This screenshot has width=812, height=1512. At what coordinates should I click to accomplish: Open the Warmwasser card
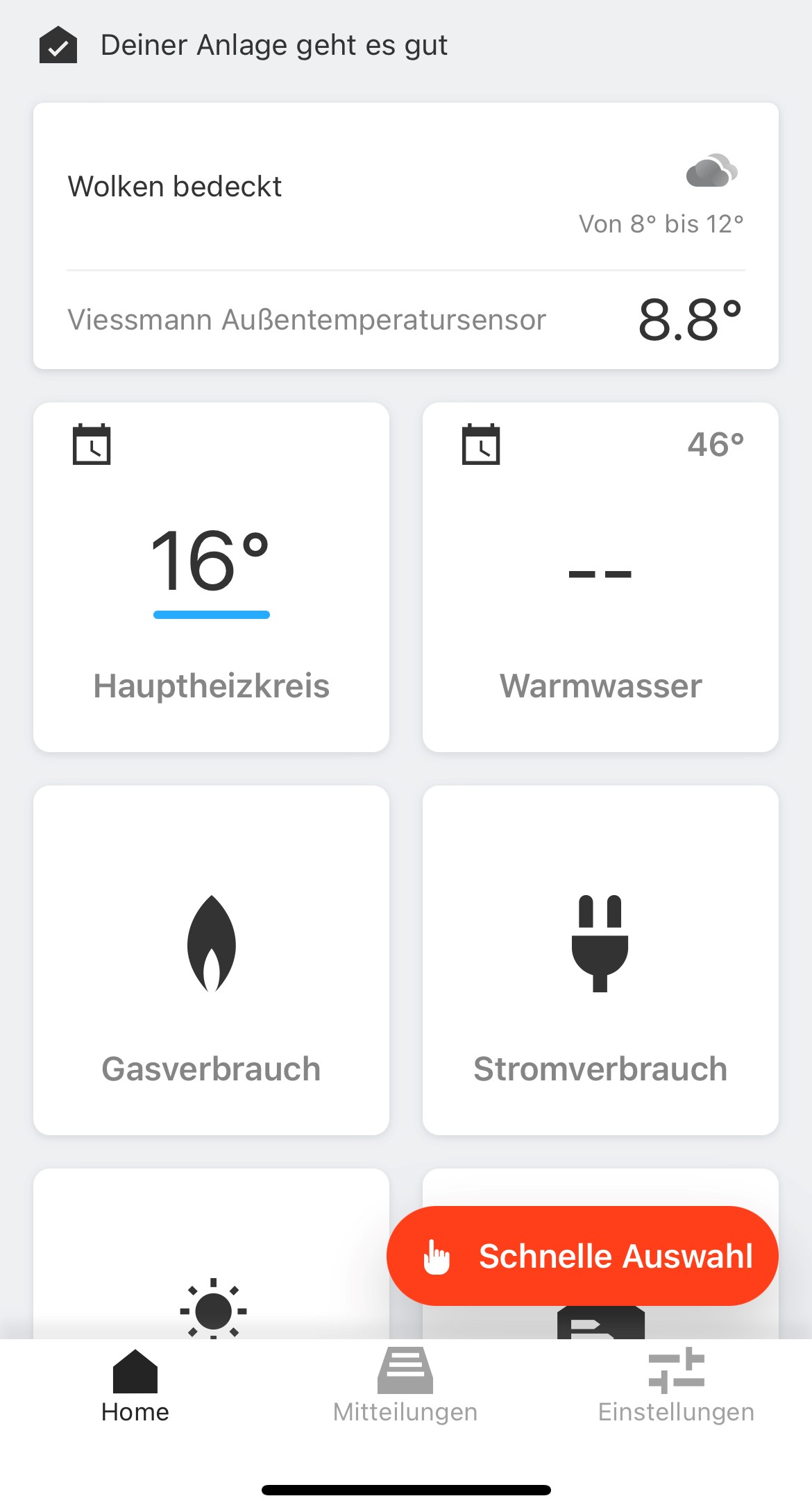coord(600,577)
